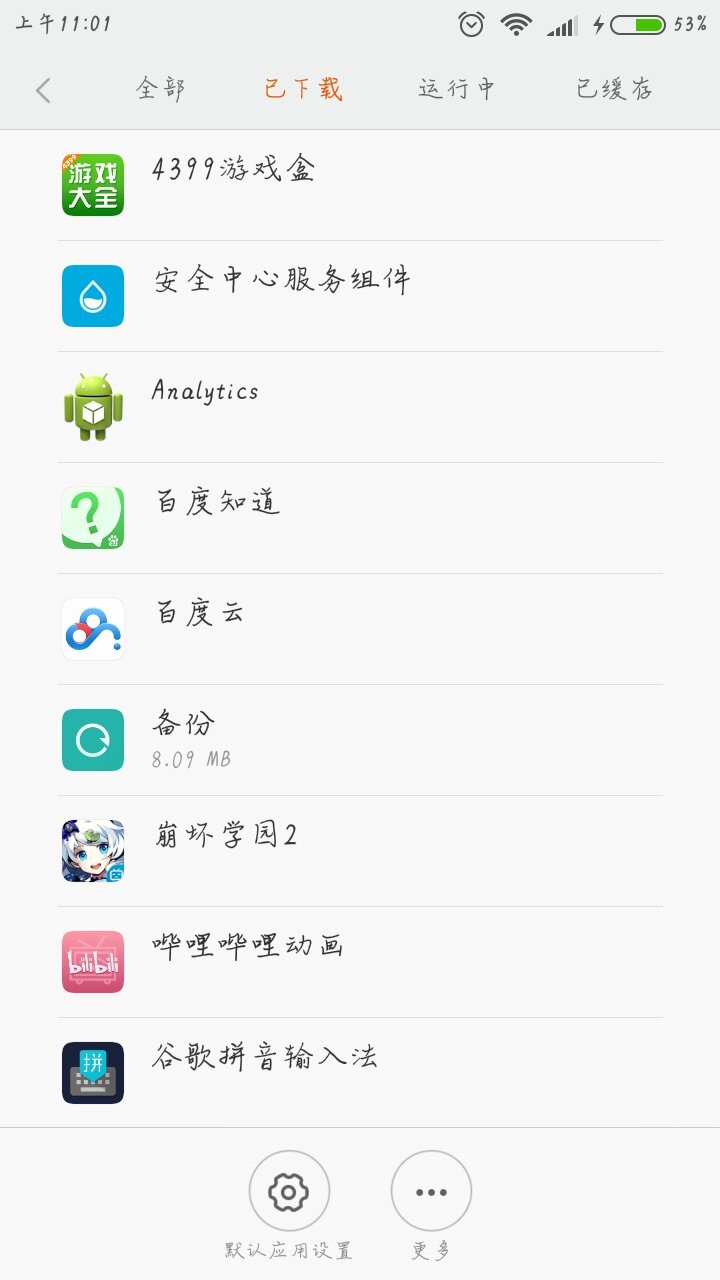Viewport: 720px width, 1280px height.
Task: Click the bilibili TV icon
Action: (x=93, y=962)
